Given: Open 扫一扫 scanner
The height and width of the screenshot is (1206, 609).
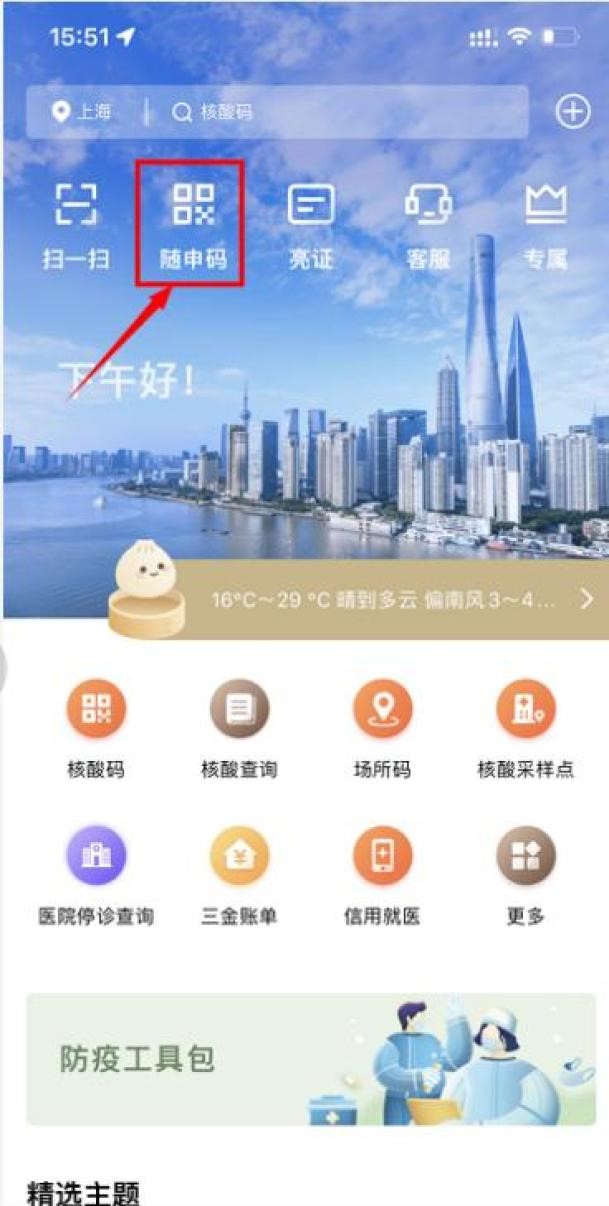Looking at the screenshot, I should coord(76,226).
